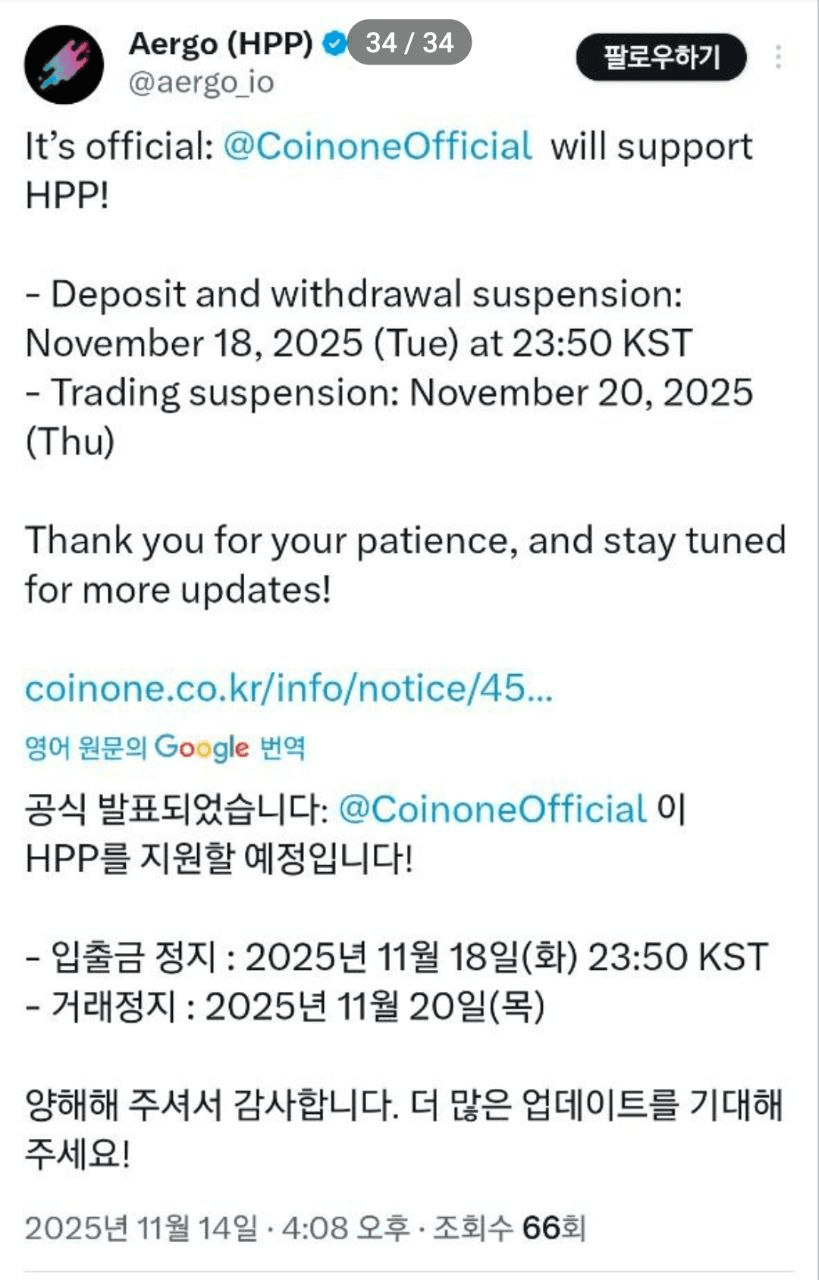Open @CoinoneOfficial mention in English text
Screen dimensions: 819x1280
coord(377,147)
